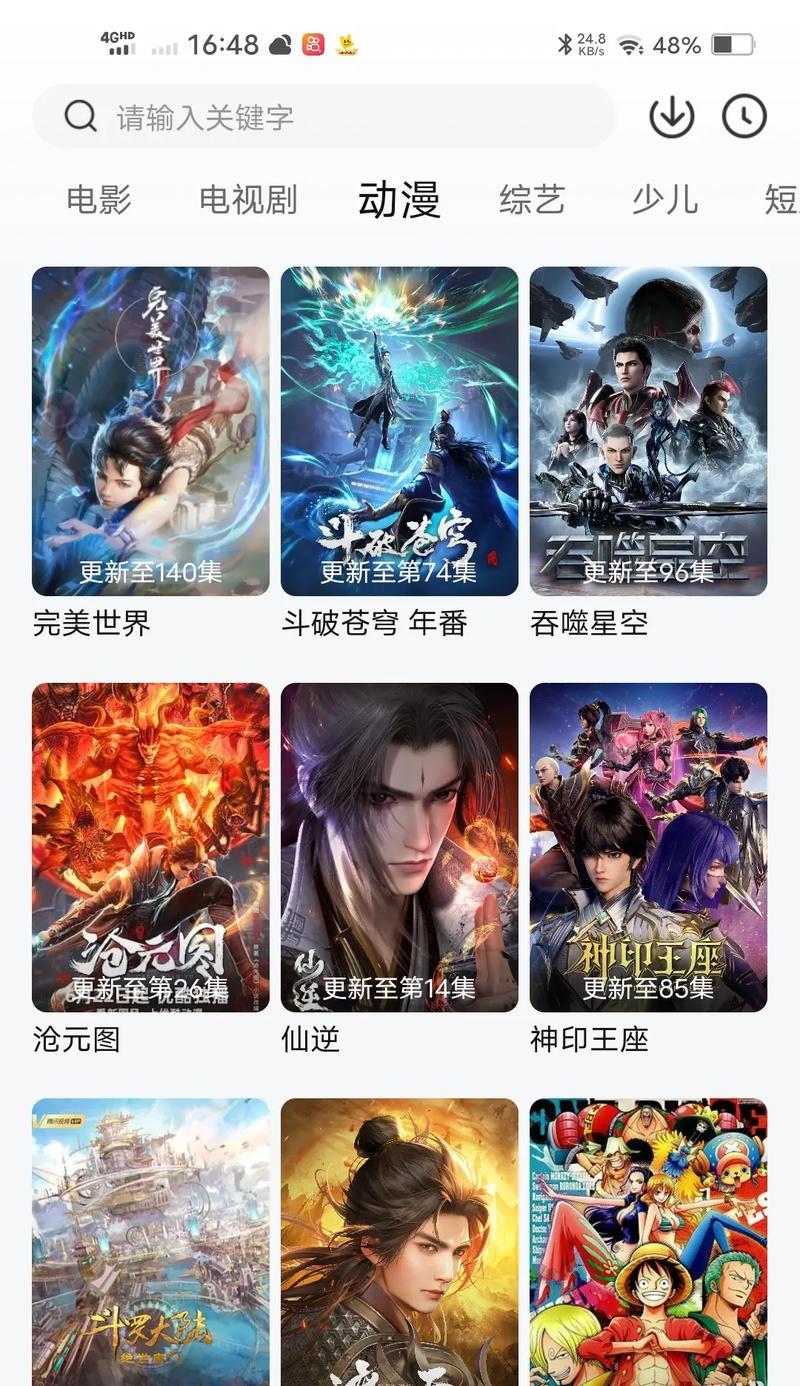Open the watch history clock icon
The height and width of the screenshot is (1386, 800).
pyautogui.click(x=744, y=117)
